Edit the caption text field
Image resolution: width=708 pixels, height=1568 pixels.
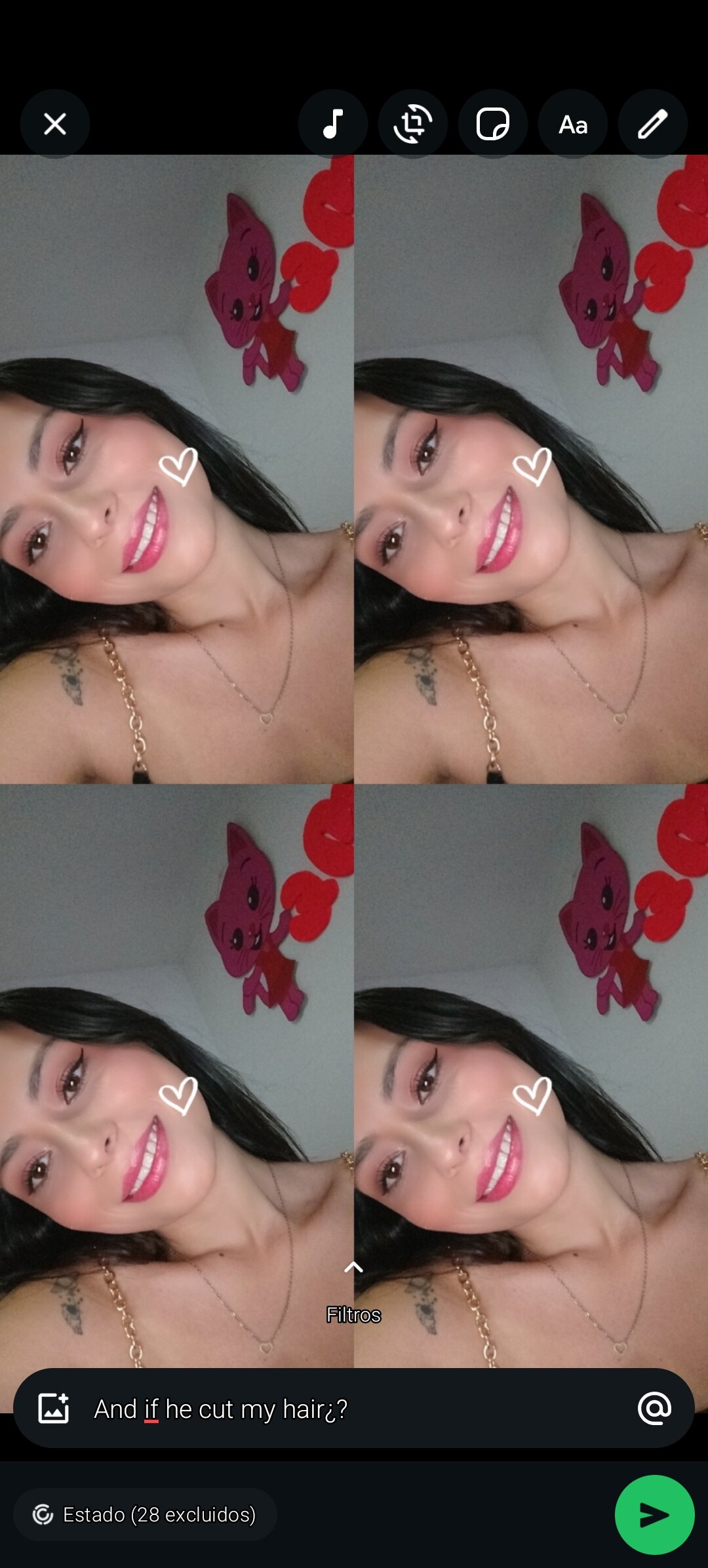[354, 1408]
